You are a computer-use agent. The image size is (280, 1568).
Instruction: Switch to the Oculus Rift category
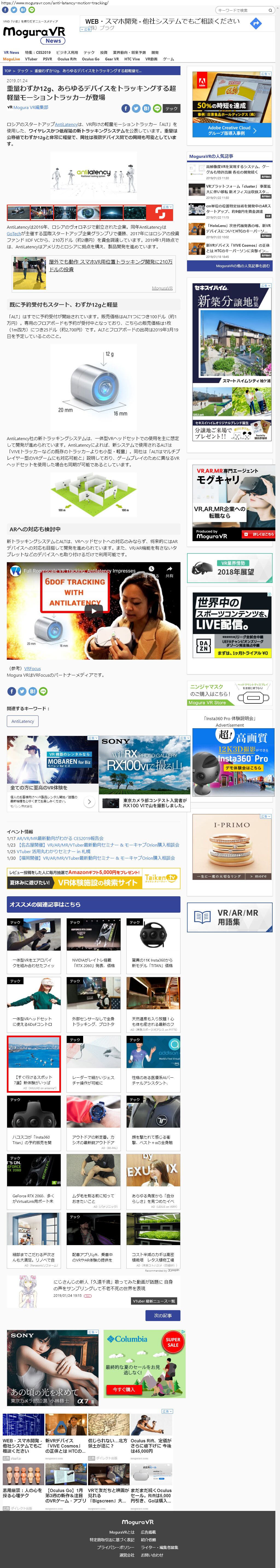tap(67, 59)
